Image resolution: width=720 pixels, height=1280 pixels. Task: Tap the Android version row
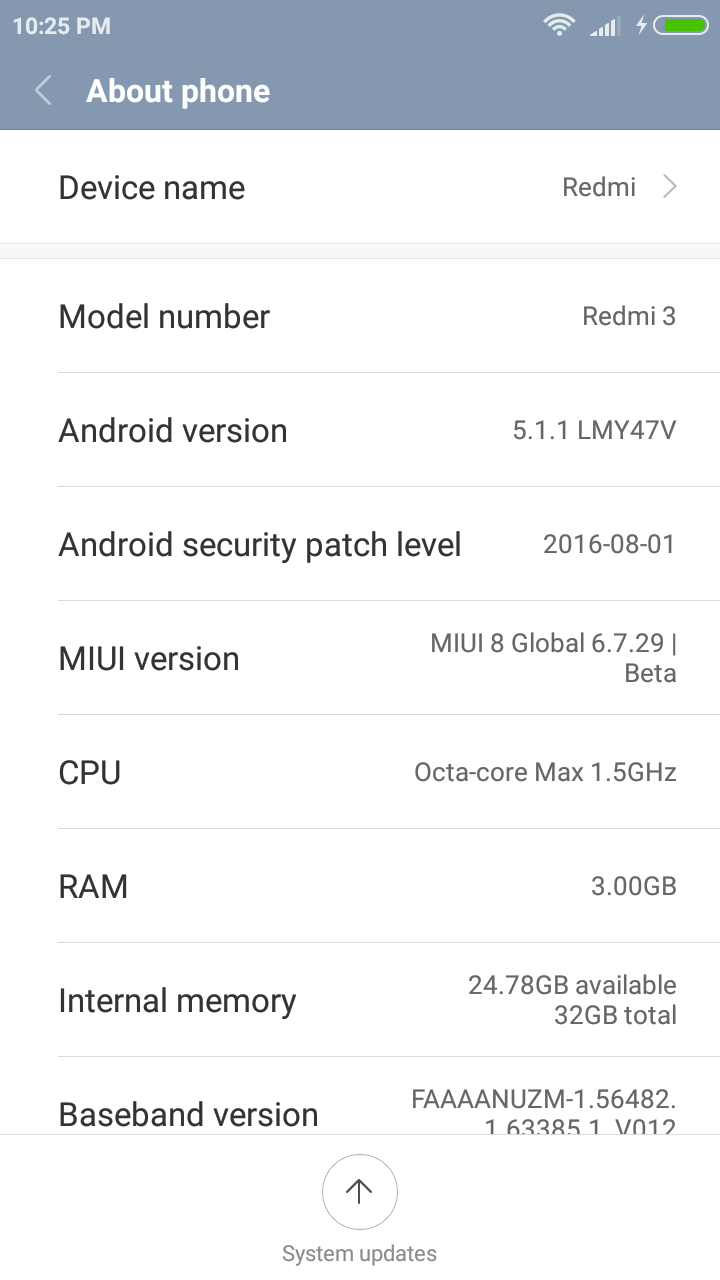pyautogui.click(x=360, y=430)
